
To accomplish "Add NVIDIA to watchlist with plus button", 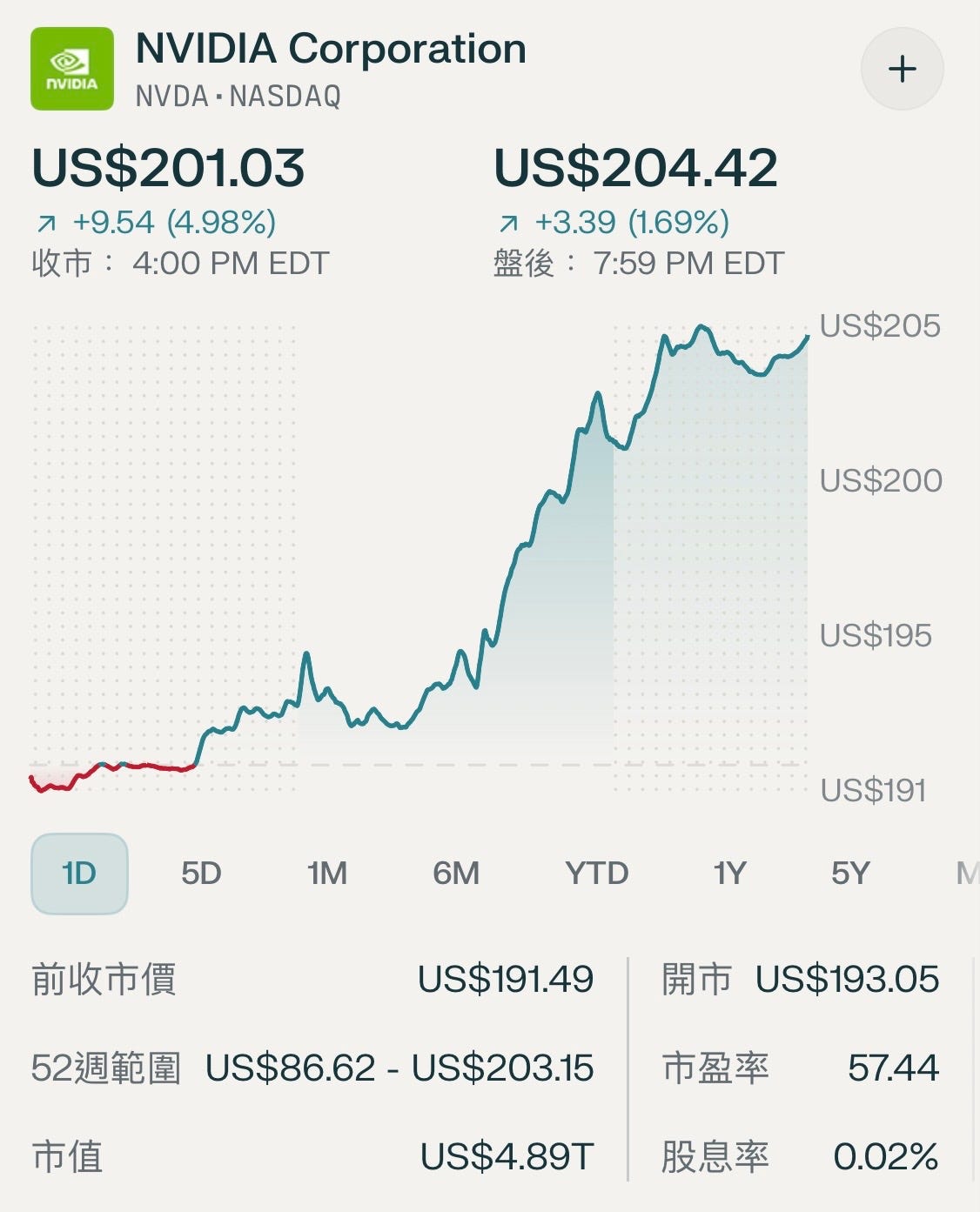I will tap(902, 69).
